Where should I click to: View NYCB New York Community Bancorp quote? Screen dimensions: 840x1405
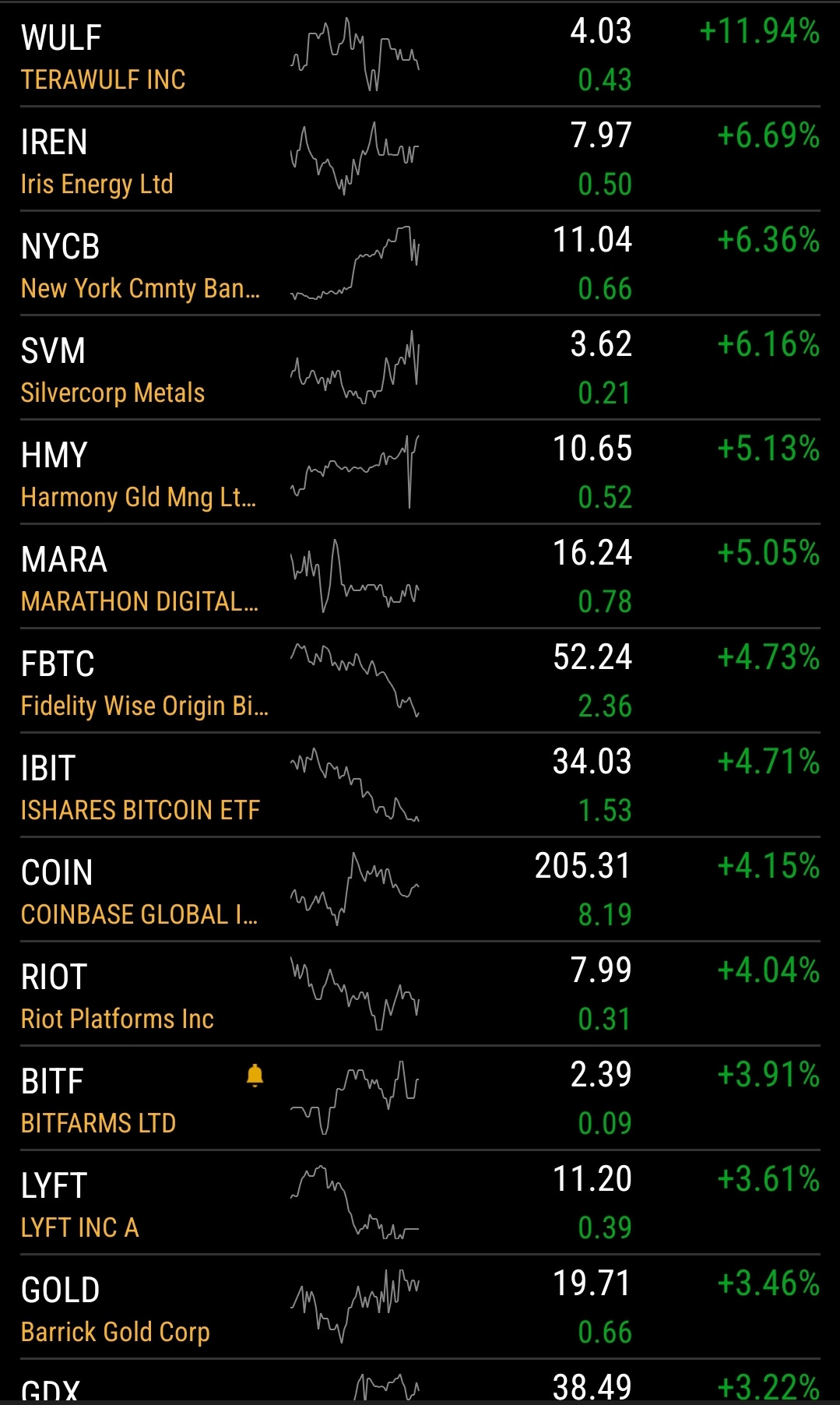[420, 263]
